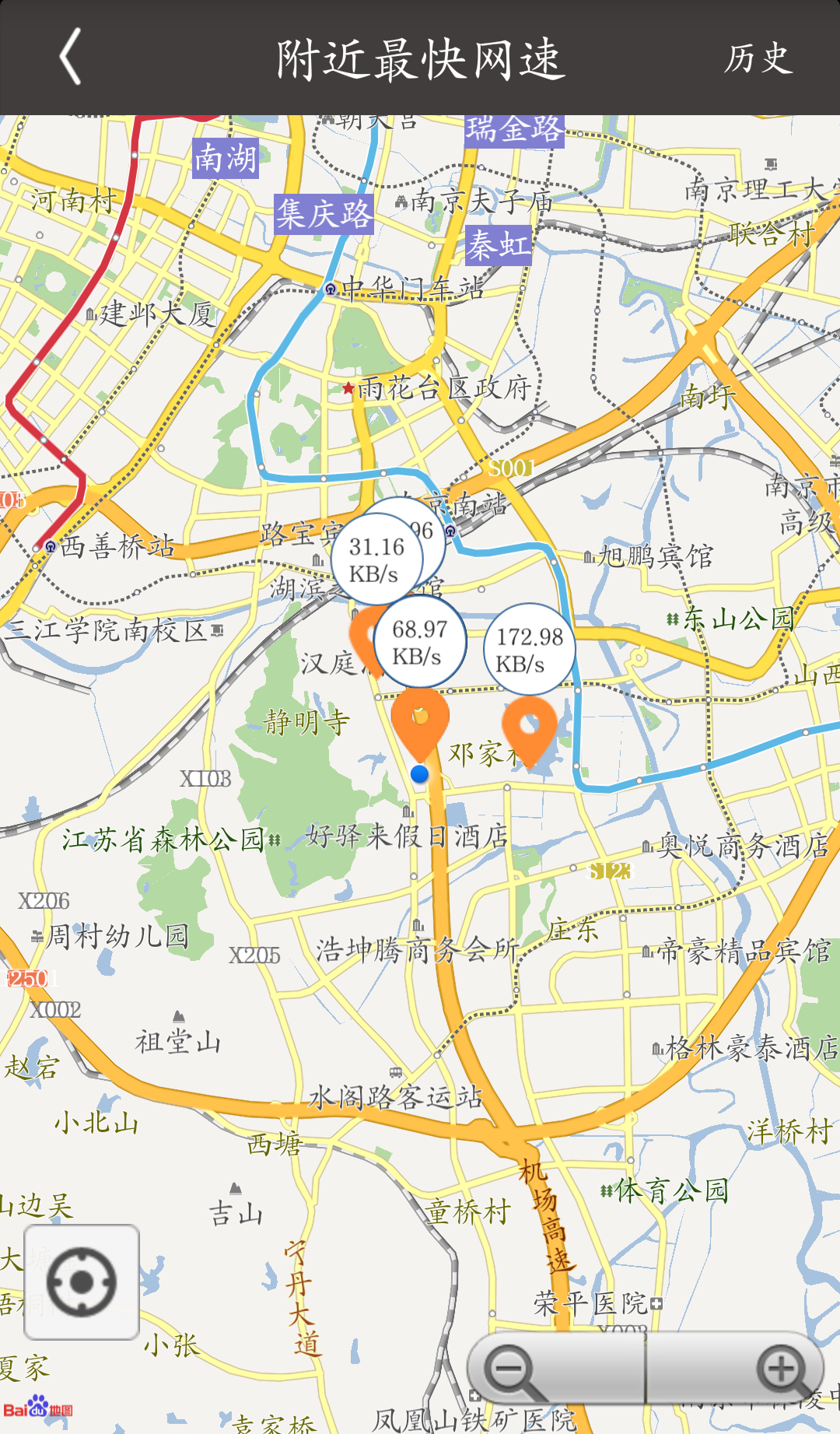Select the 31.16 KB/s speed marker

pos(376,559)
